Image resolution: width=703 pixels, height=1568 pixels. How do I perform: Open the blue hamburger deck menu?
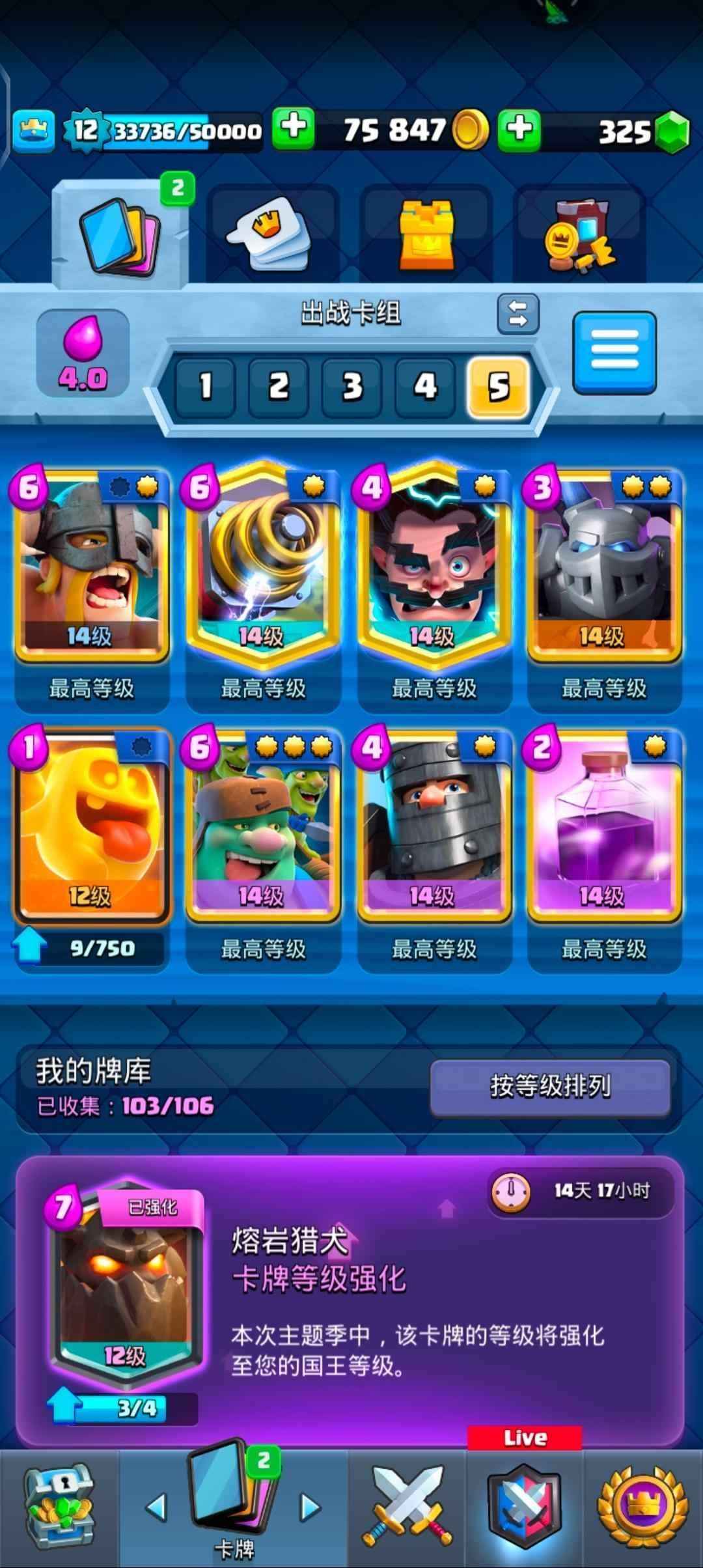(614, 353)
